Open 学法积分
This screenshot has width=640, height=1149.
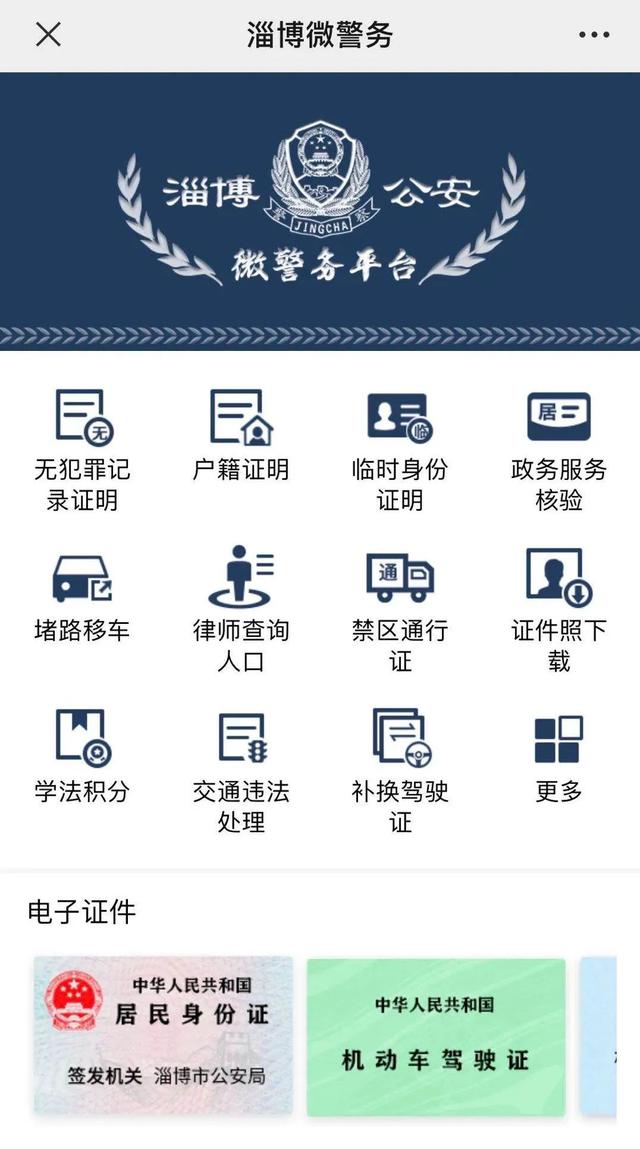(82, 756)
